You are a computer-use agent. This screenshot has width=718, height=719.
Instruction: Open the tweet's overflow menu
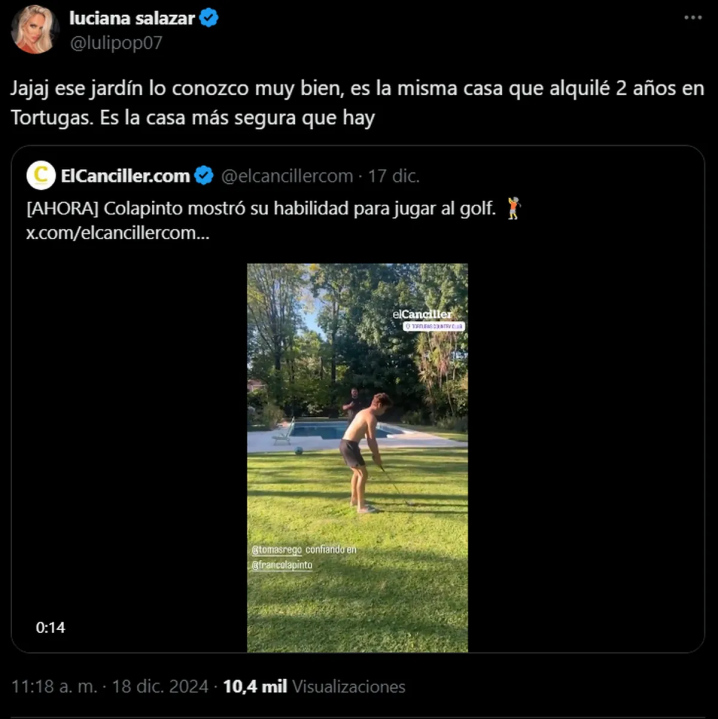pyautogui.click(x=692, y=18)
